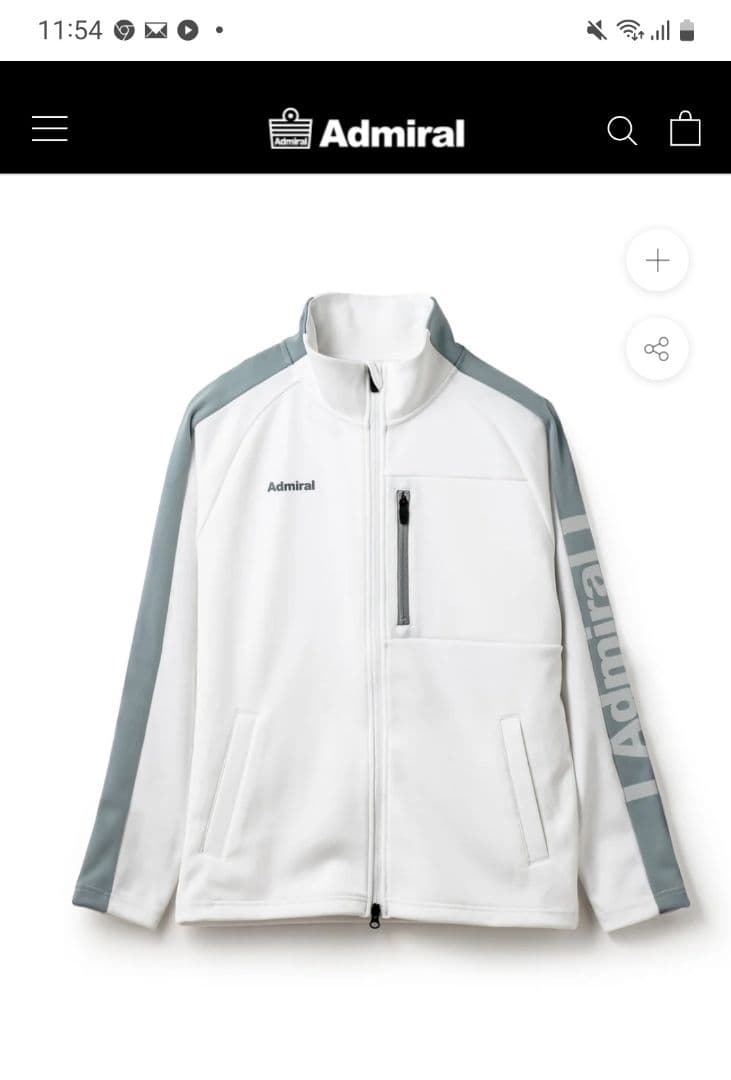Tap the mute sound indicator
The width and height of the screenshot is (731, 1080).
pyautogui.click(x=595, y=29)
